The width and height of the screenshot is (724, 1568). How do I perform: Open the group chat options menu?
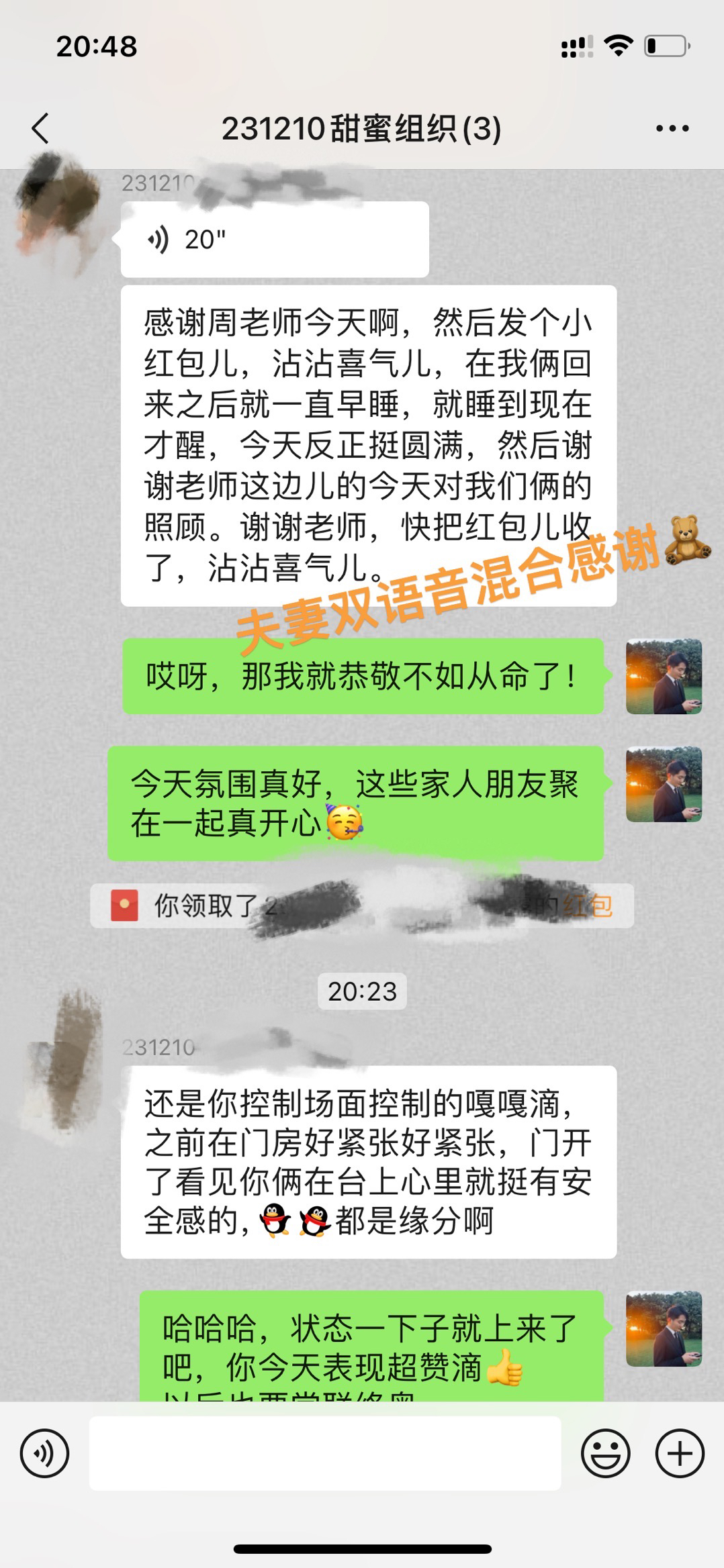coord(672,128)
